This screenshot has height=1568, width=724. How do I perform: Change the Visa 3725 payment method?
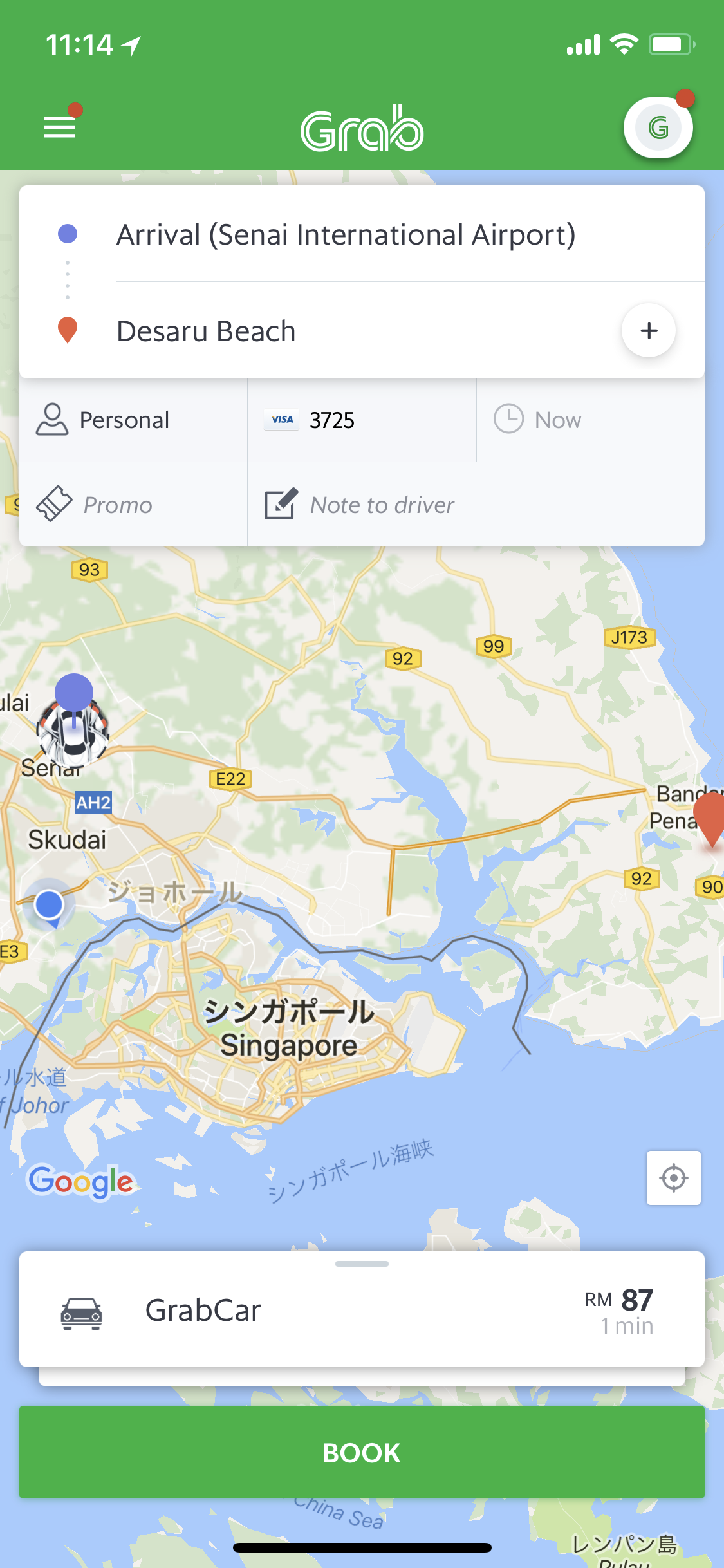(362, 420)
